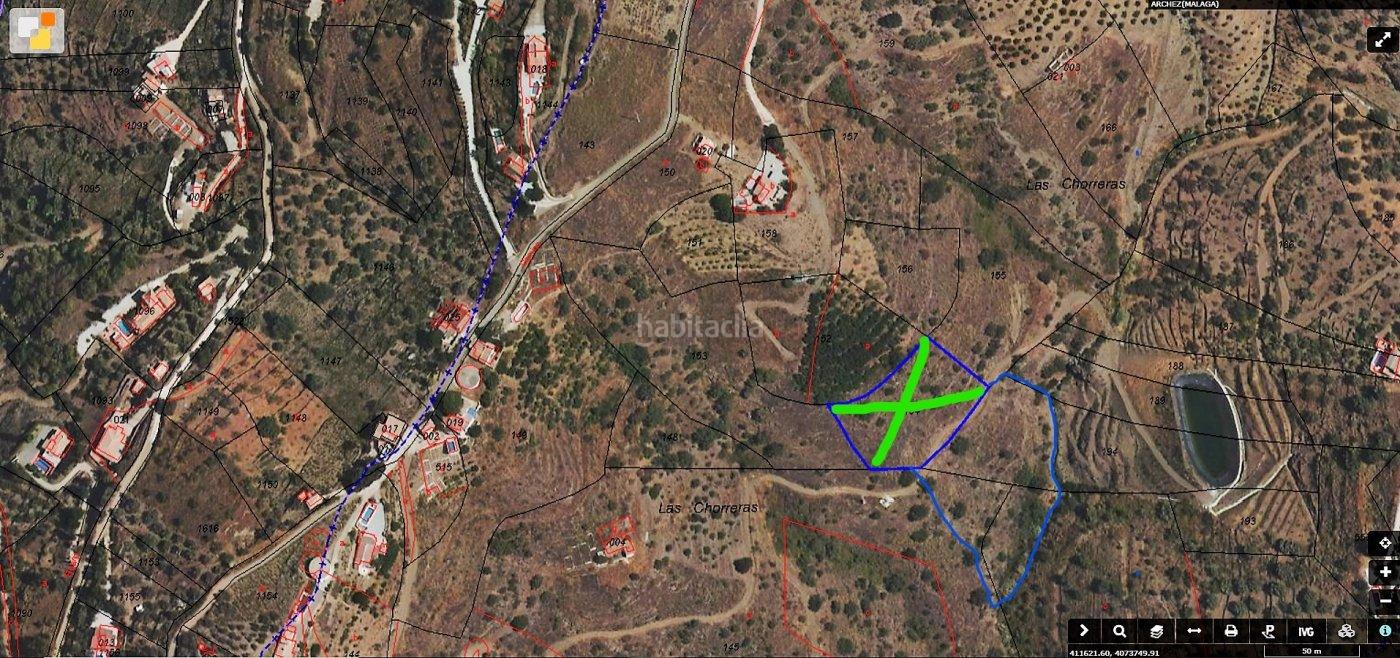Open the magnifier search tool
The image size is (1400, 658).
coord(1120,631)
